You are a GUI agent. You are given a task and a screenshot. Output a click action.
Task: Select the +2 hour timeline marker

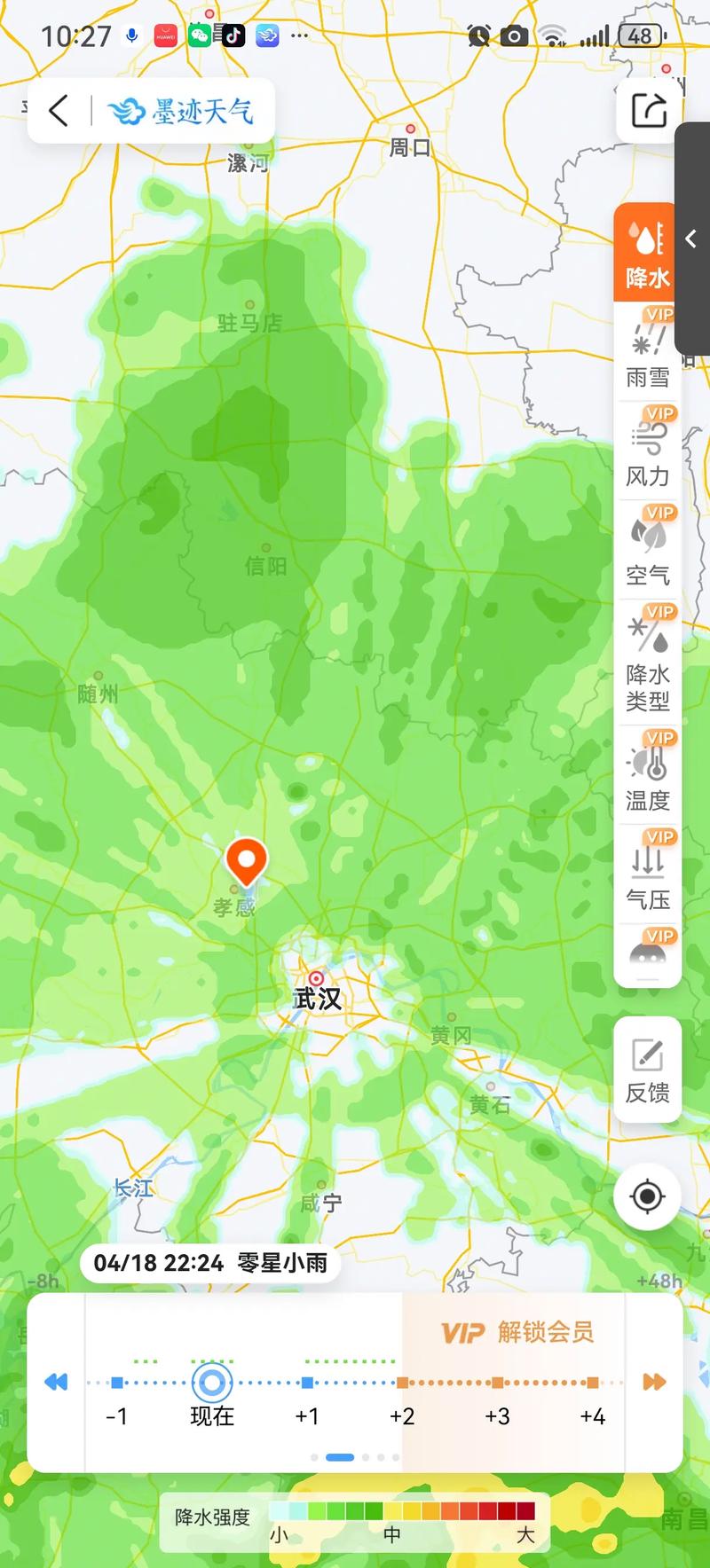tap(402, 1382)
